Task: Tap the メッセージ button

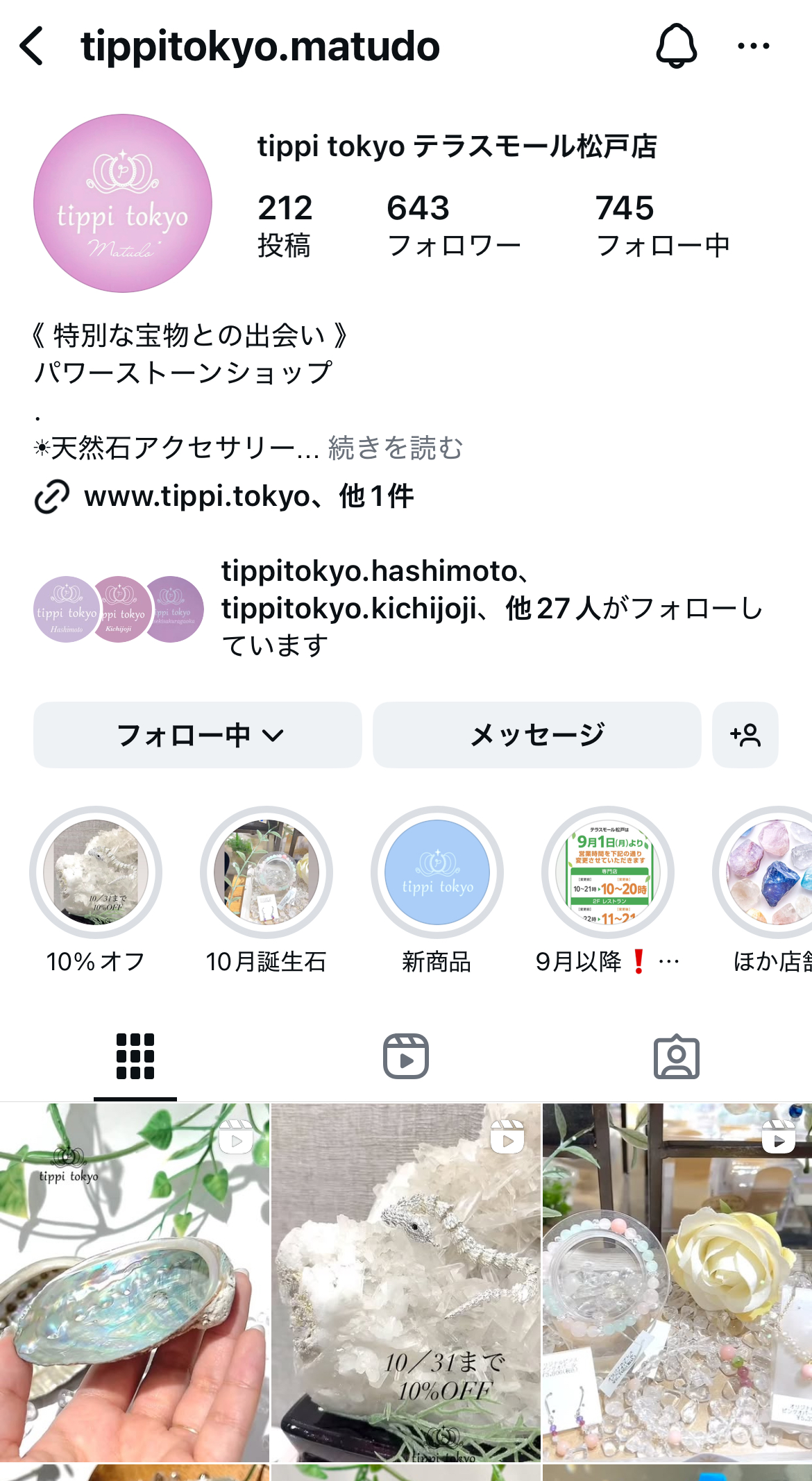Action: [536, 735]
